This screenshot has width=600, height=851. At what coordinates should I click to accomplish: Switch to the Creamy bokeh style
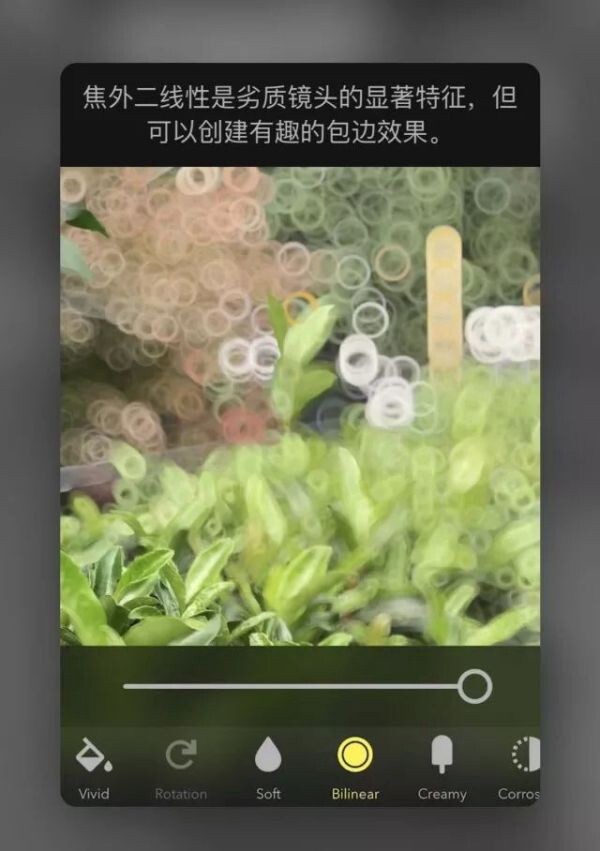pos(442,766)
